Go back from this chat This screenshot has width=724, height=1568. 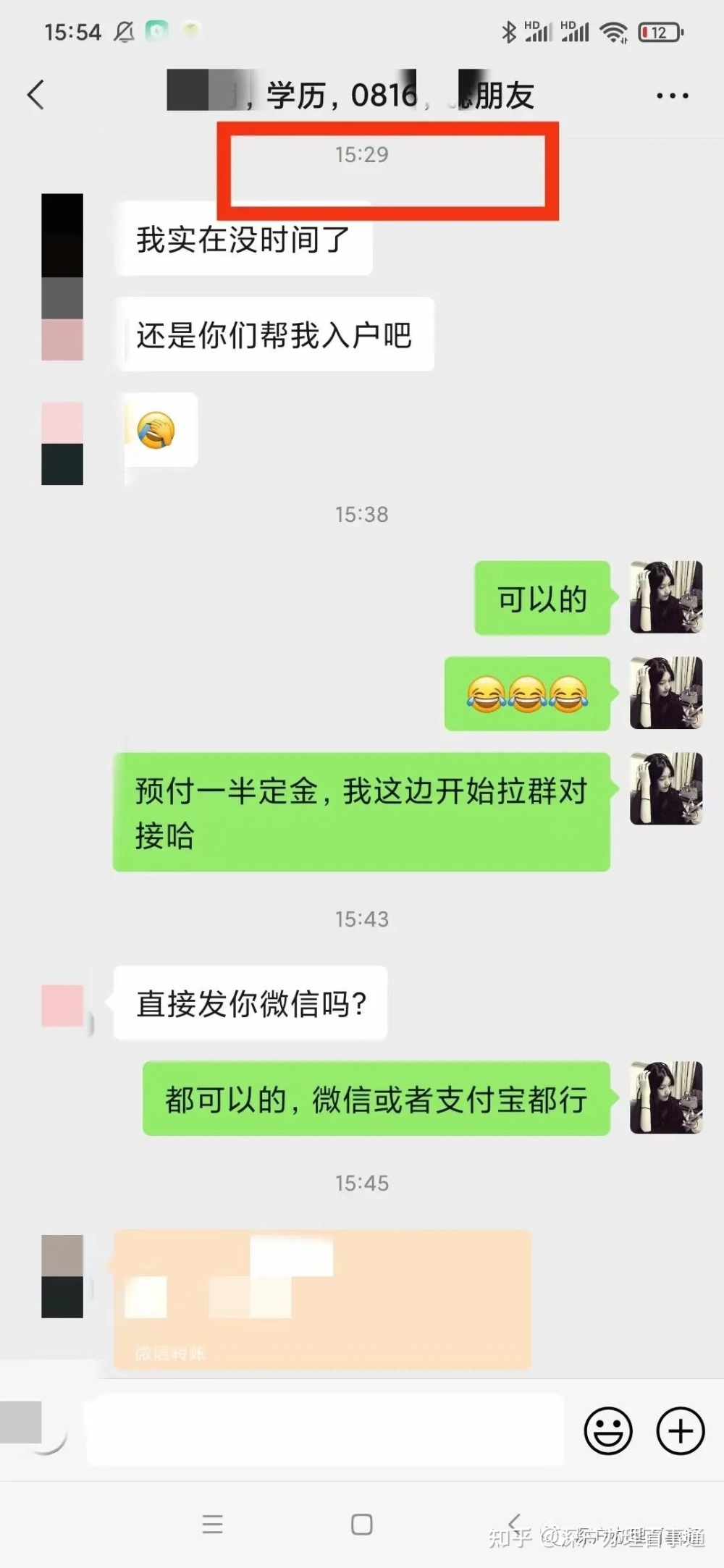[x=35, y=95]
